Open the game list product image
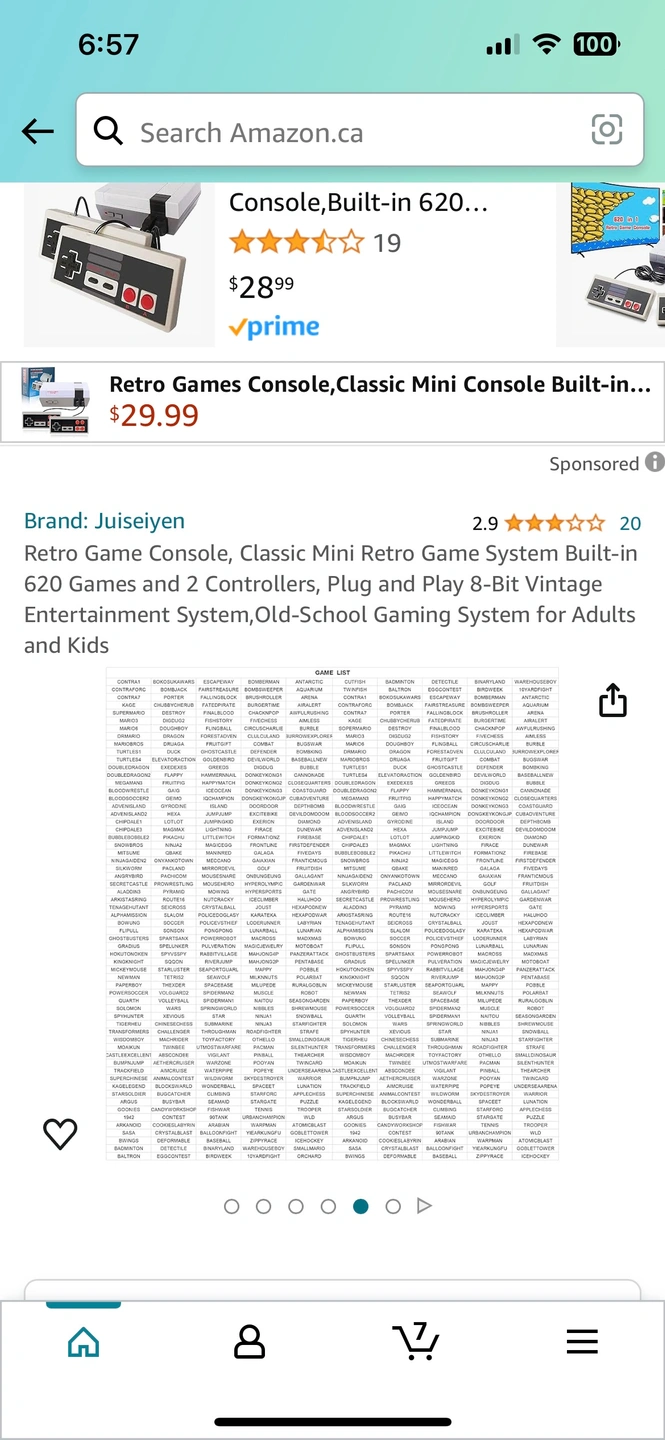This screenshot has width=665, height=1440. pos(332,913)
